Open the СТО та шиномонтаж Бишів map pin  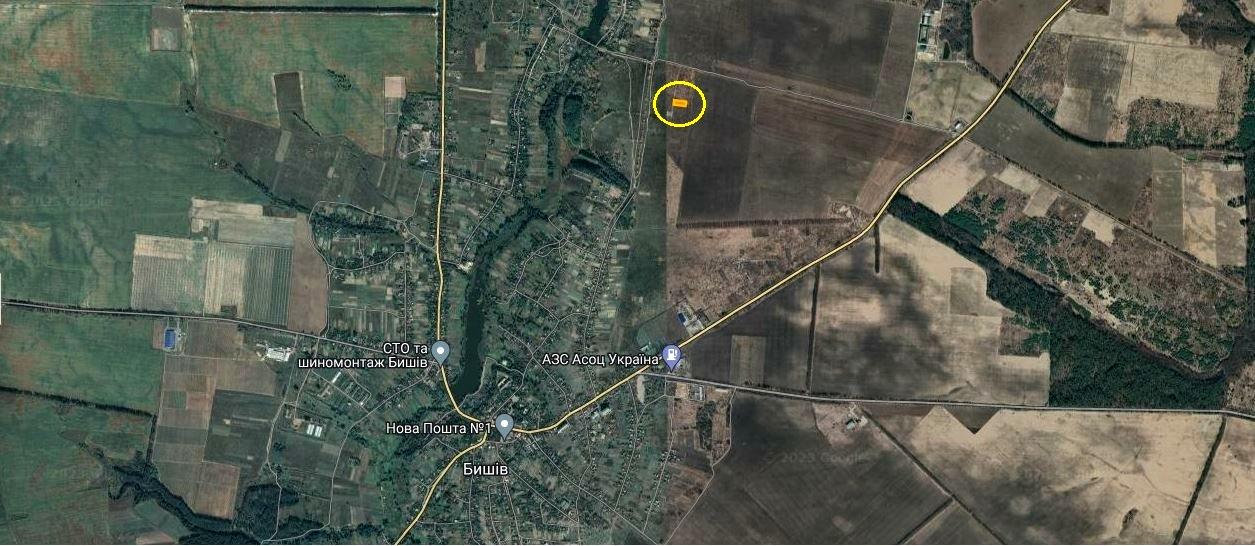pos(441,352)
